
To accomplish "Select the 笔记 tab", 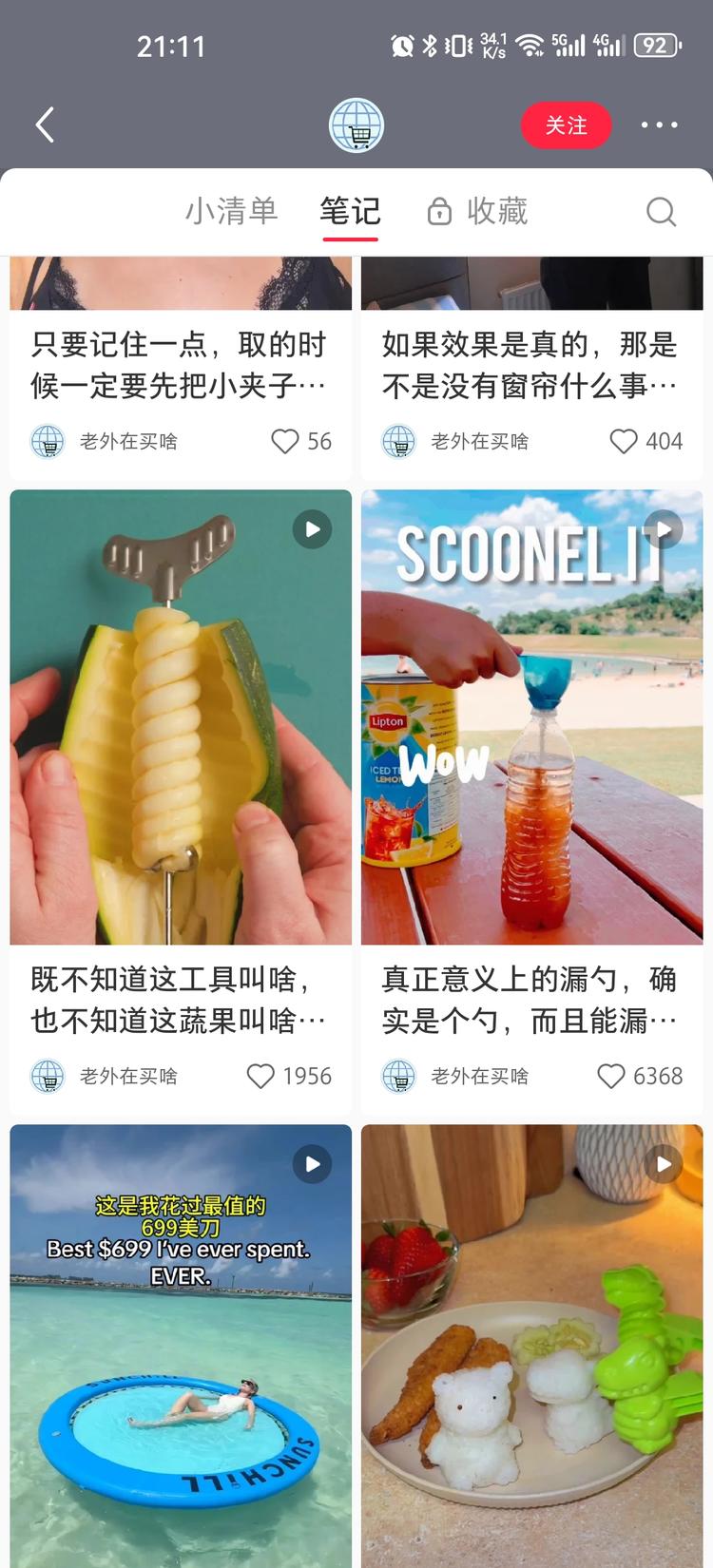I will click(350, 211).
